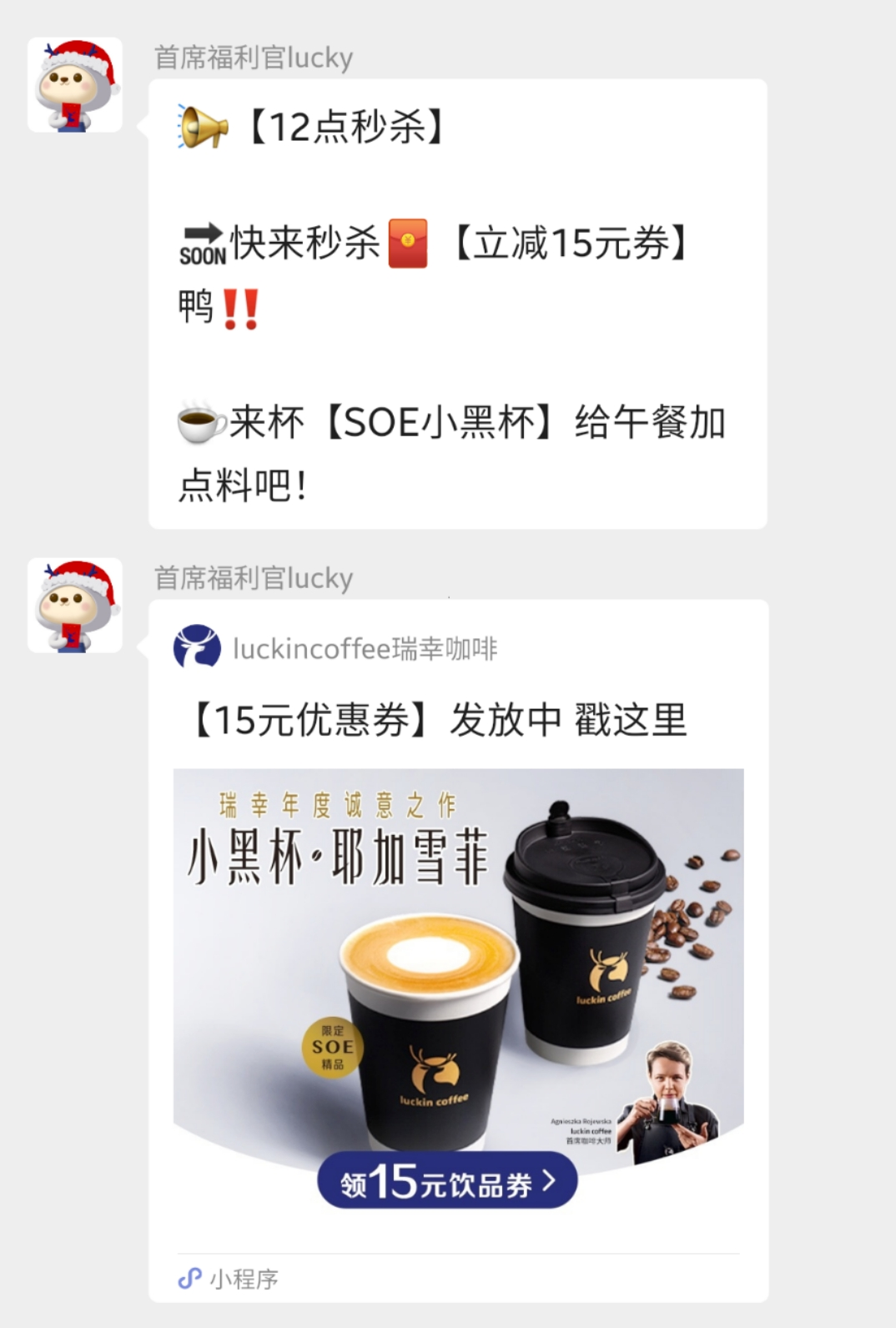Click the mini-program chain-link icon at card bottom
The width and height of the screenshot is (896, 1328).
pyautogui.click(x=190, y=1276)
